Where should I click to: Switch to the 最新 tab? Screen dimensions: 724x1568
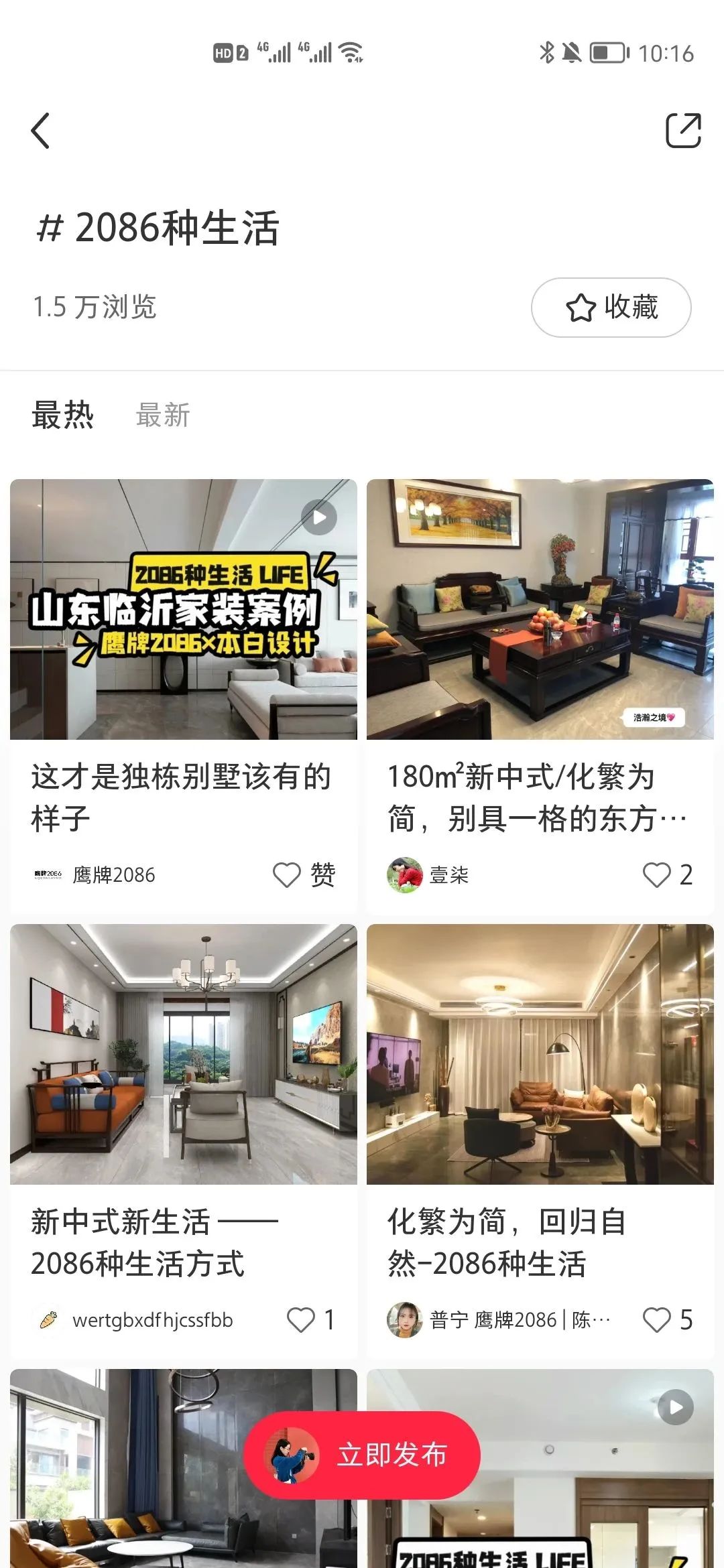click(163, 415)
